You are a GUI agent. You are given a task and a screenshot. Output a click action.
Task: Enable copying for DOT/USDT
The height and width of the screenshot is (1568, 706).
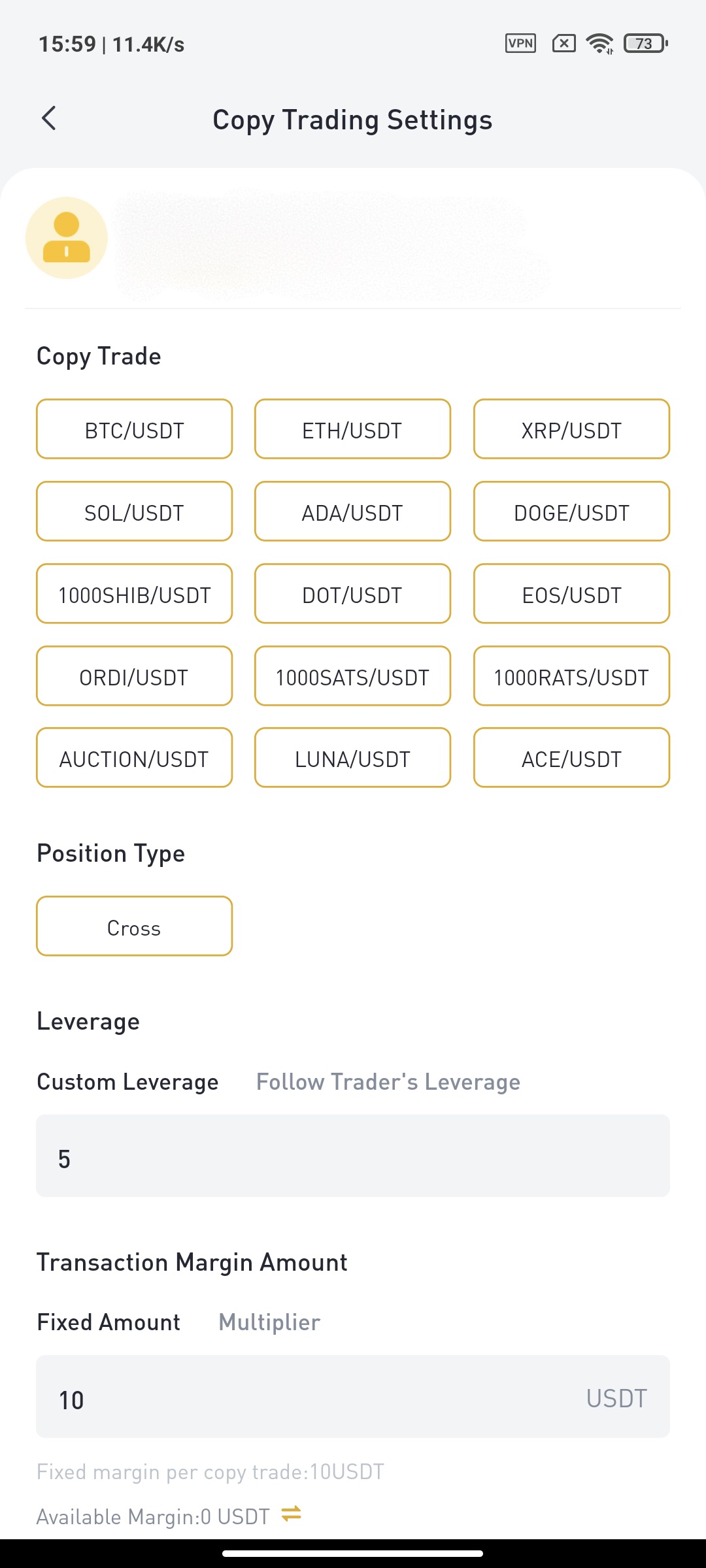tap(352, 594)
